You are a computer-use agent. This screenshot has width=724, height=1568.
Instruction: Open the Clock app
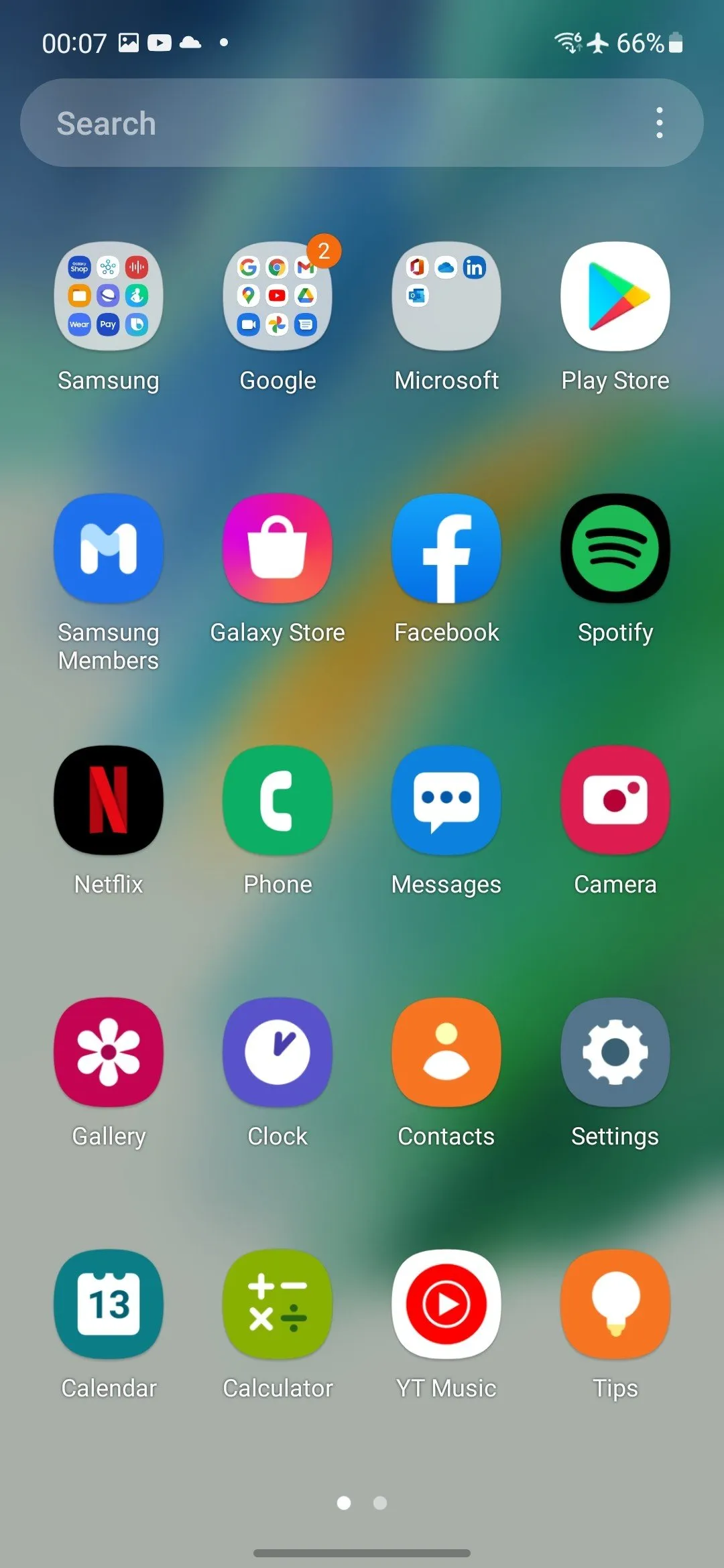tap(278, 1052)
